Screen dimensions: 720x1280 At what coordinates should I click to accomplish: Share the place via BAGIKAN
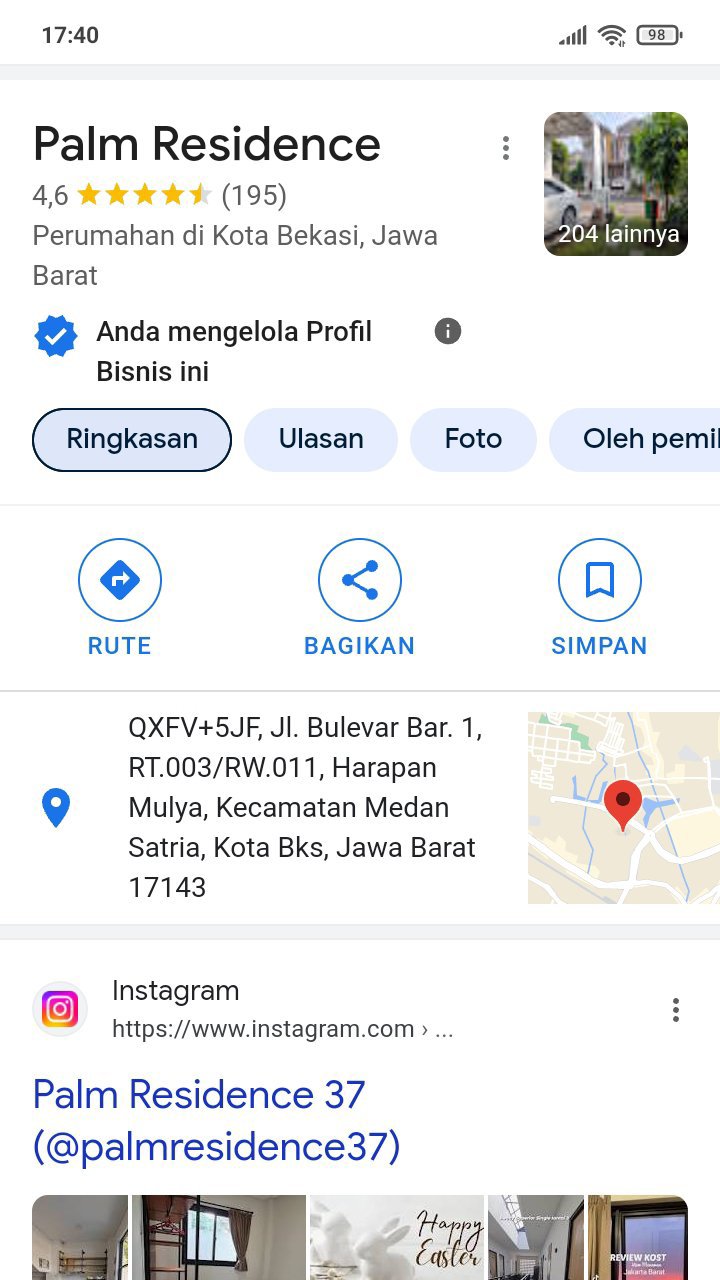tap(360, 598)
